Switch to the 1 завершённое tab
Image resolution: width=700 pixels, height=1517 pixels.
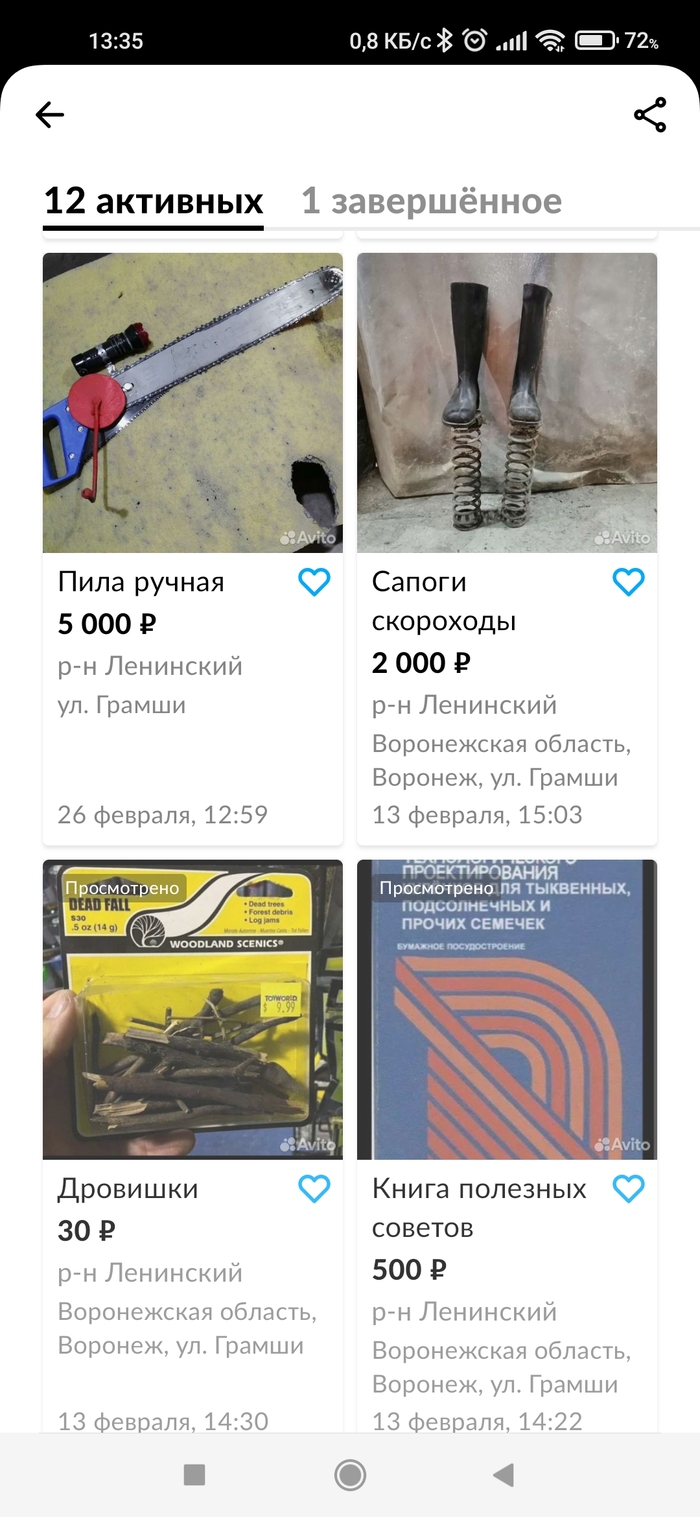[x=431, y=201]
